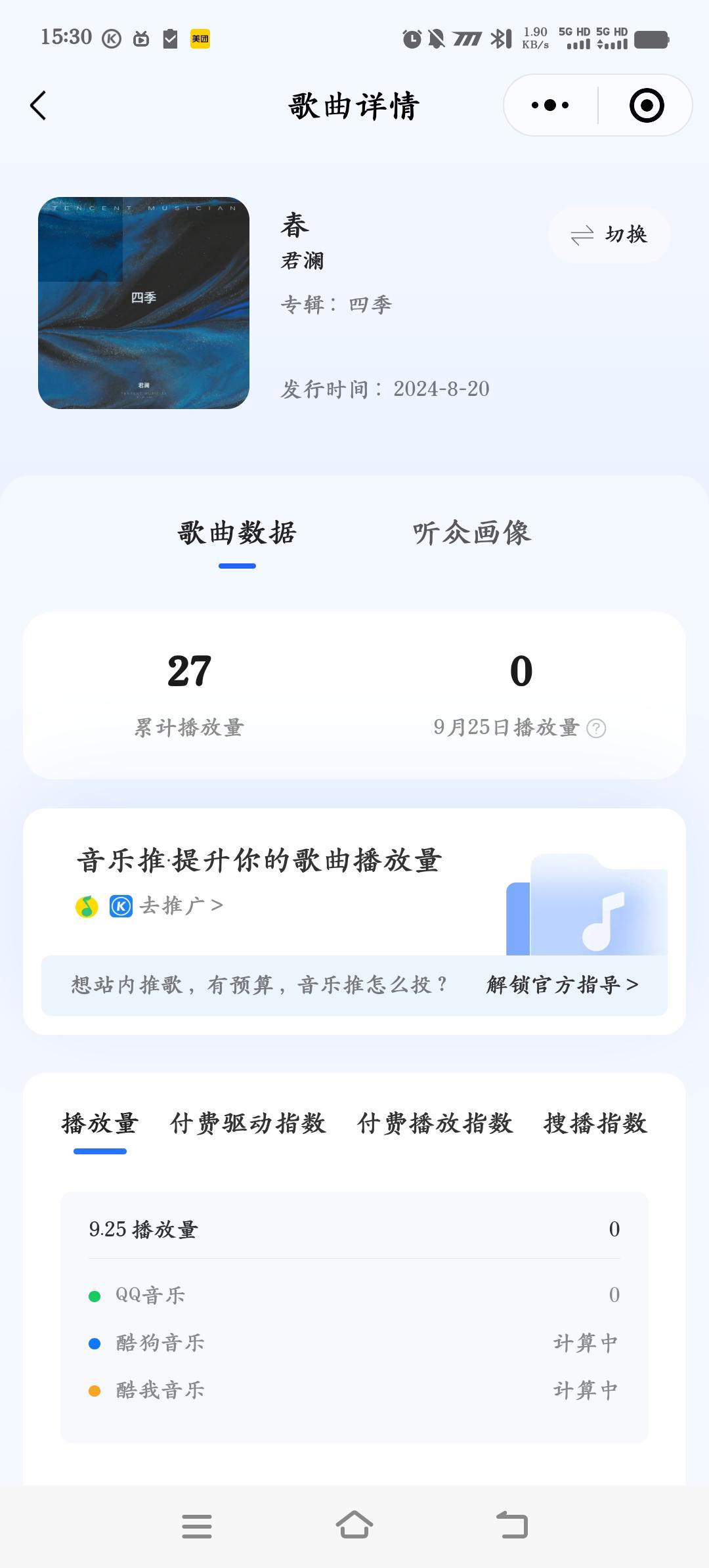Select the 歌曲数据 tab

click(237, 533)
